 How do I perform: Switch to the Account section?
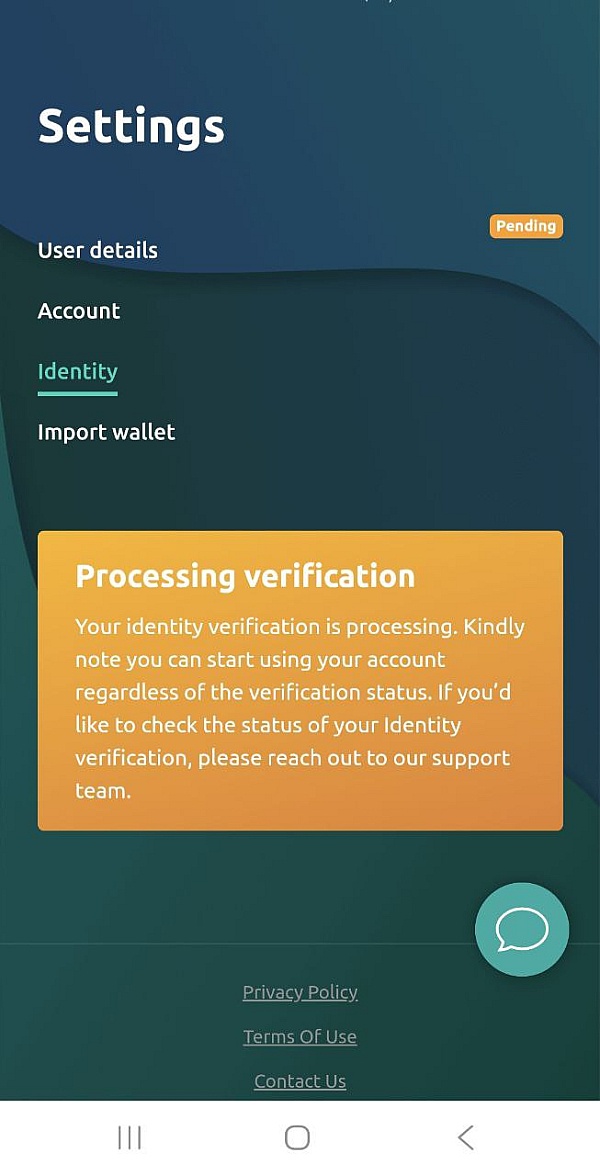tap(79, 310)
